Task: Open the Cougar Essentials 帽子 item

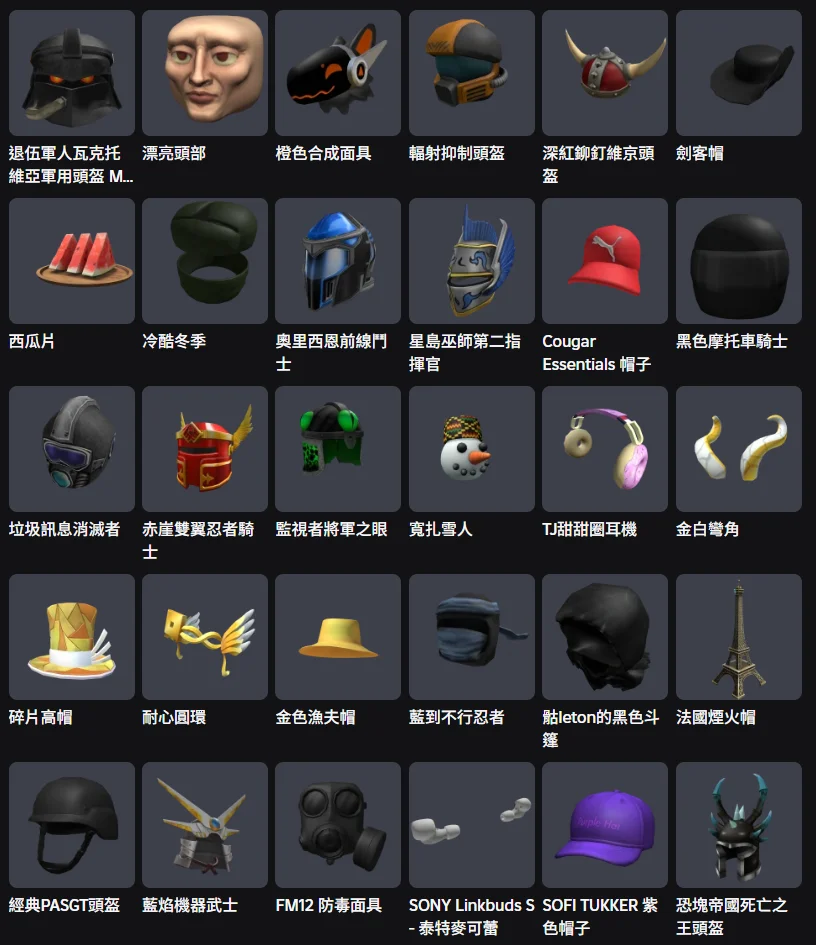Action: (x=605, y=261)
